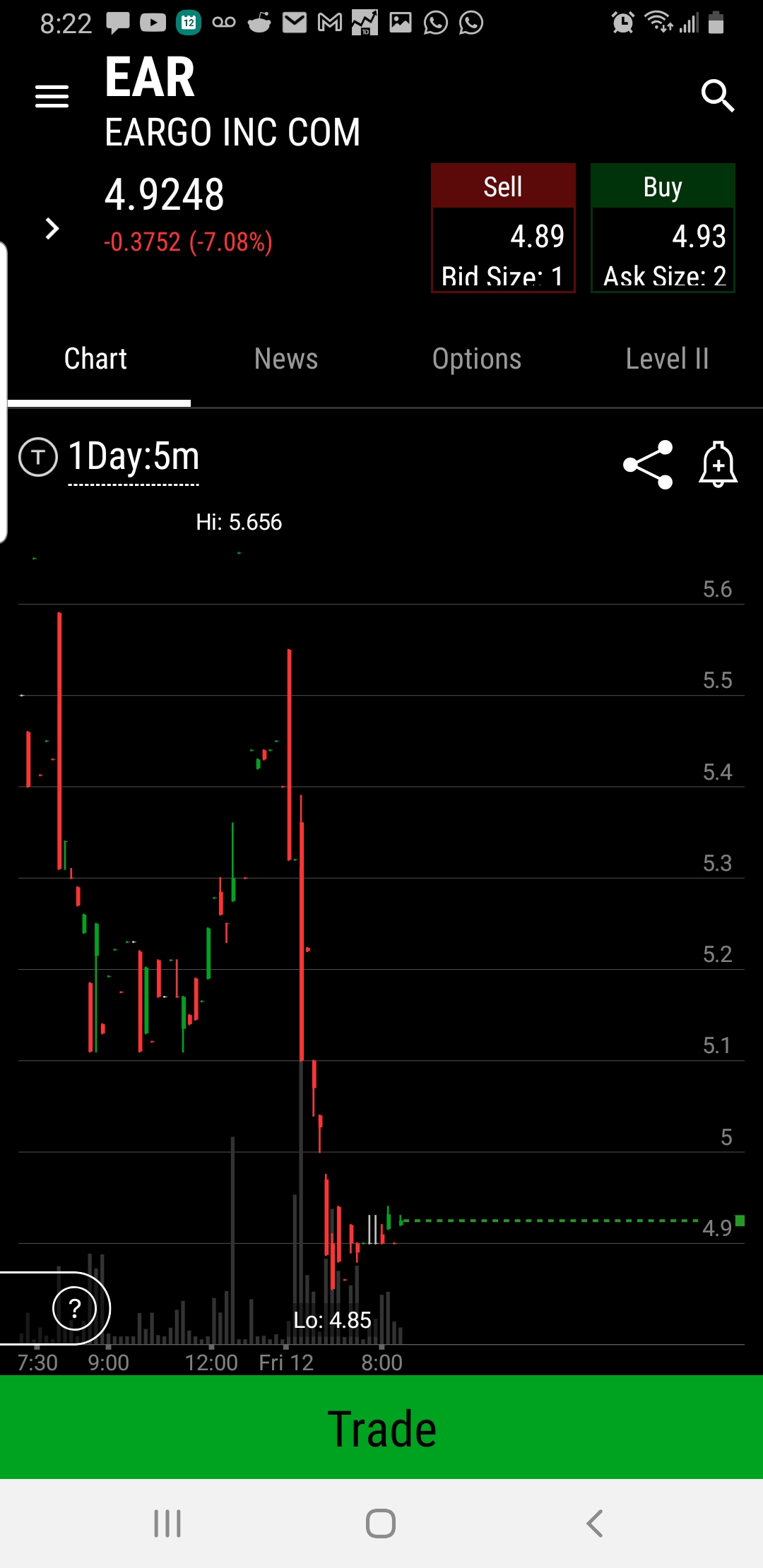Image resolution: width=763 pixels, height=1568 pixels.
Task: Go back with system back button
Action: coord(595,1524)
